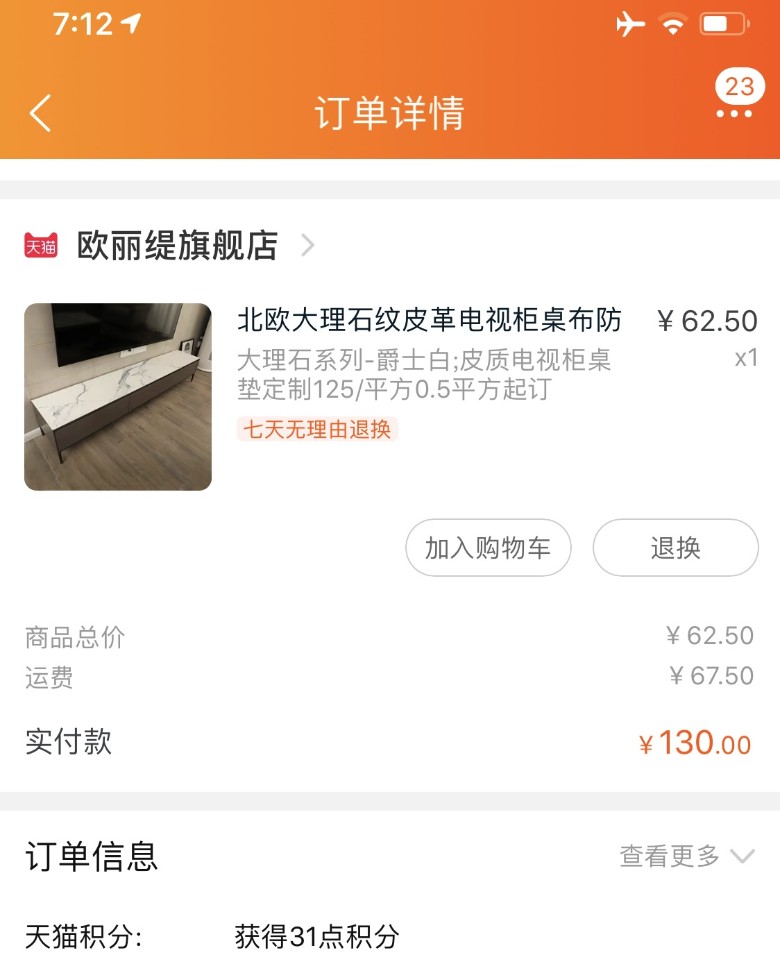780x964 pixels.
Task: Go back from order details
Action: [40, 113]
